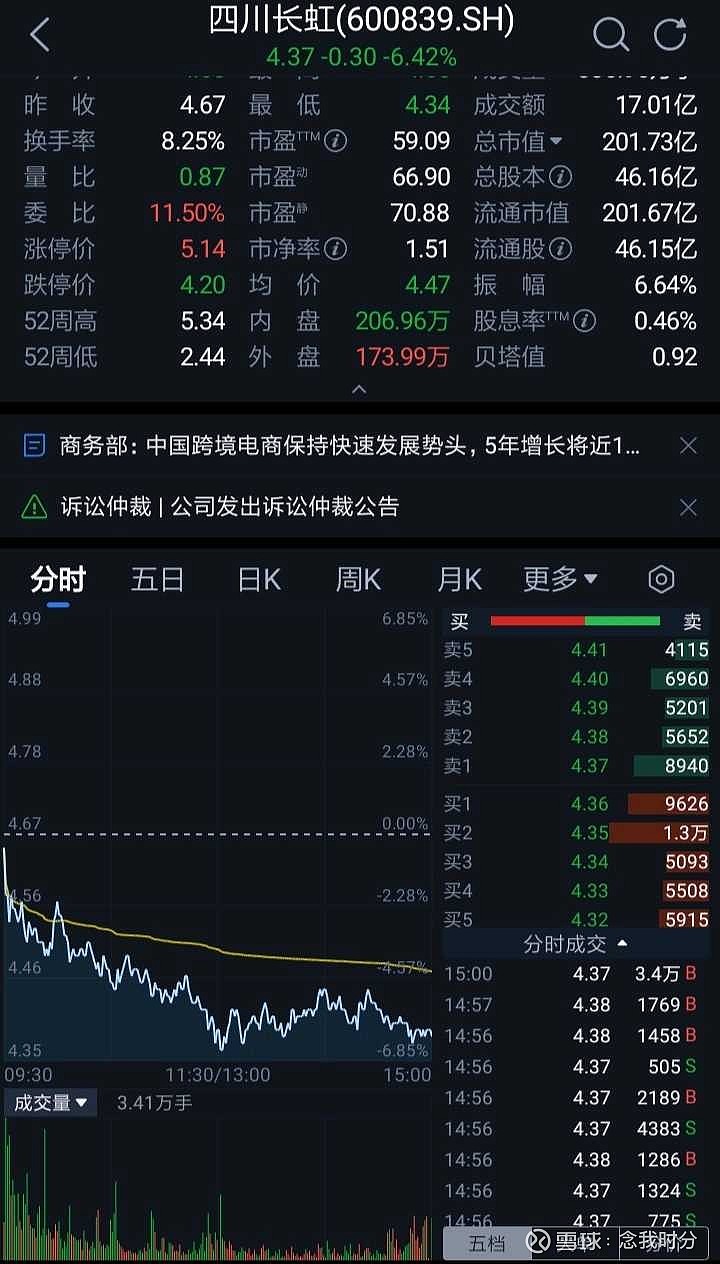720x1264 pixels.
Task: Collapse the stock details panel
Action: tap(360, 389)
